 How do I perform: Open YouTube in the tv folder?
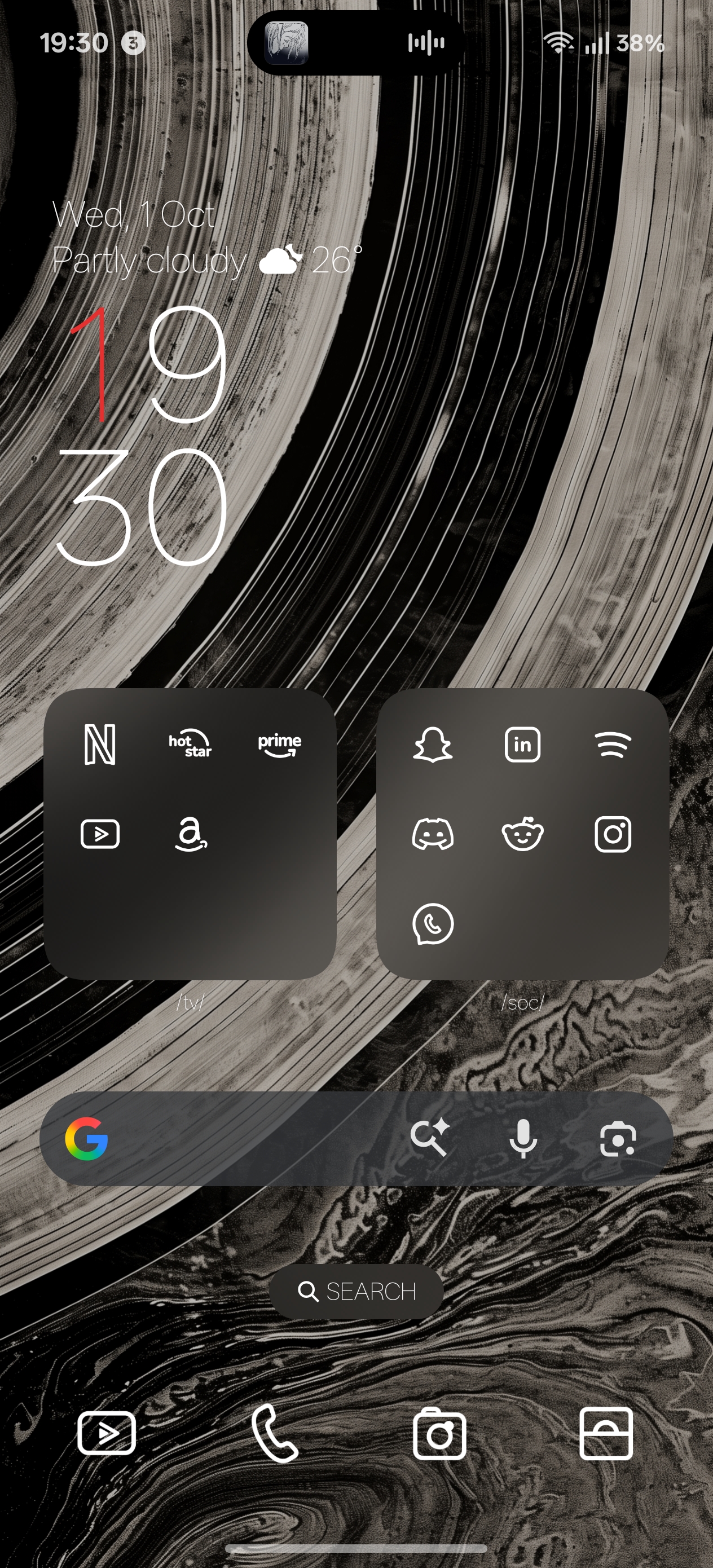pos(100,834)
